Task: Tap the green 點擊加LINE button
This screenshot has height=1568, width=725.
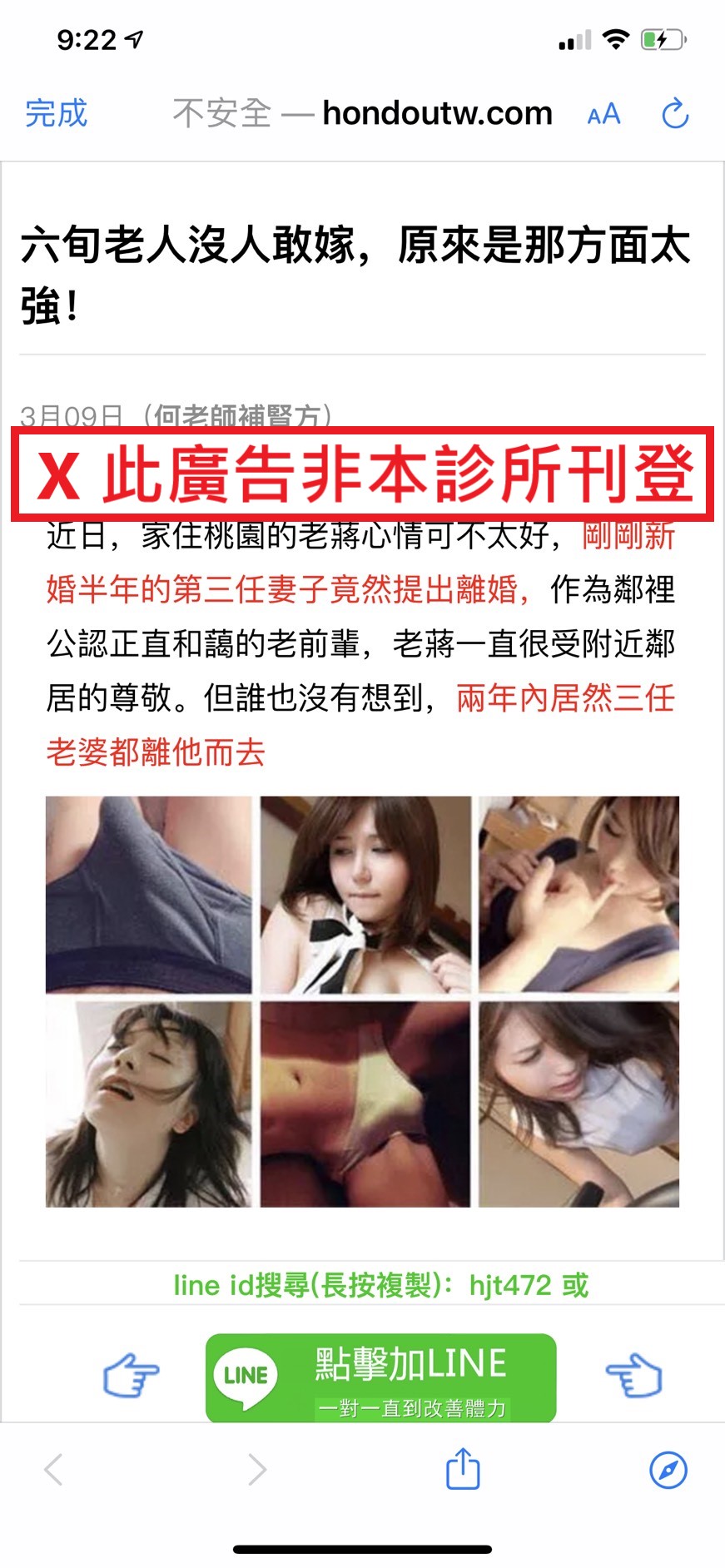Action: pos(380,1377)
